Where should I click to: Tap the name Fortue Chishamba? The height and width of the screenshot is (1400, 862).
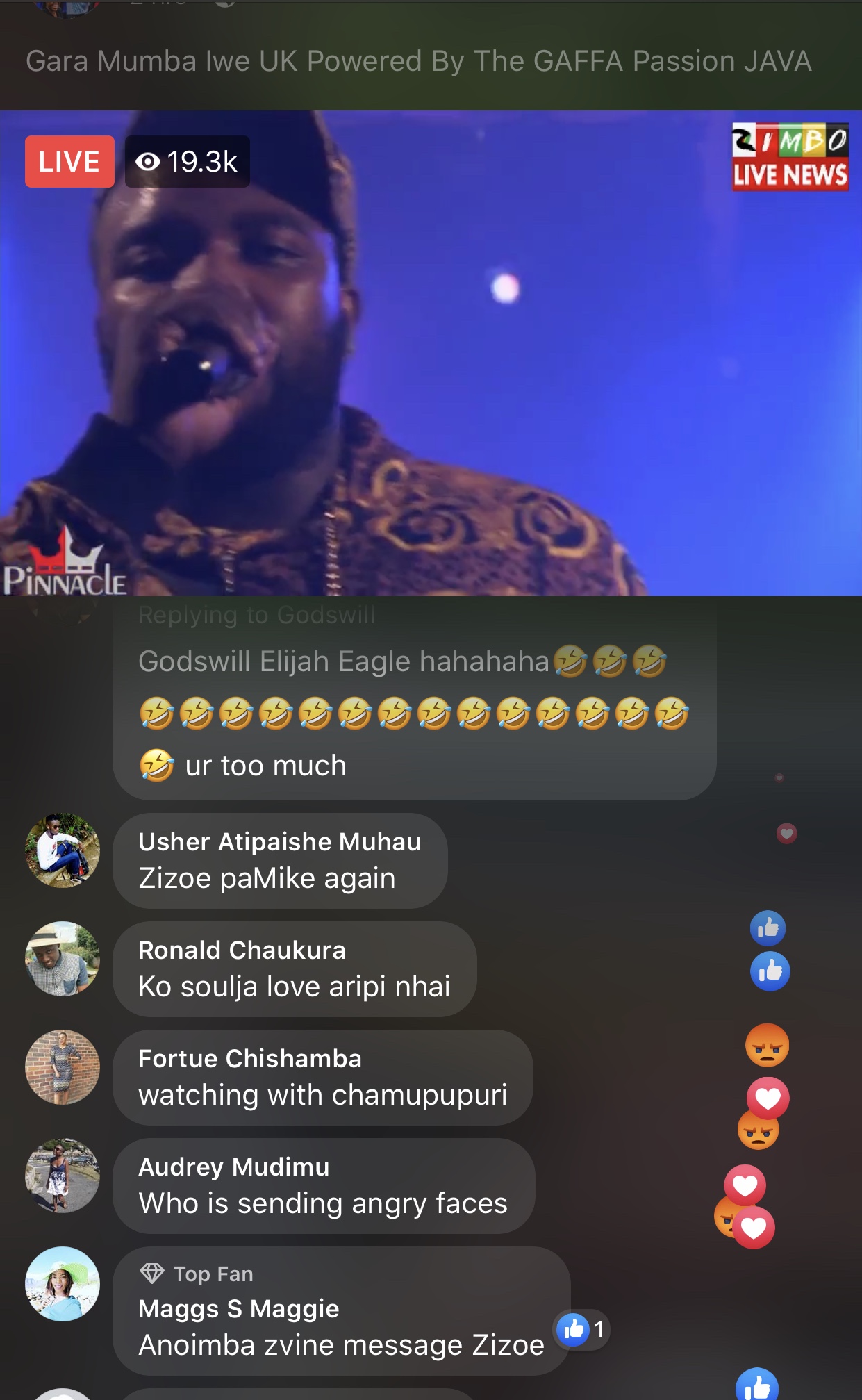[249, 1058]
